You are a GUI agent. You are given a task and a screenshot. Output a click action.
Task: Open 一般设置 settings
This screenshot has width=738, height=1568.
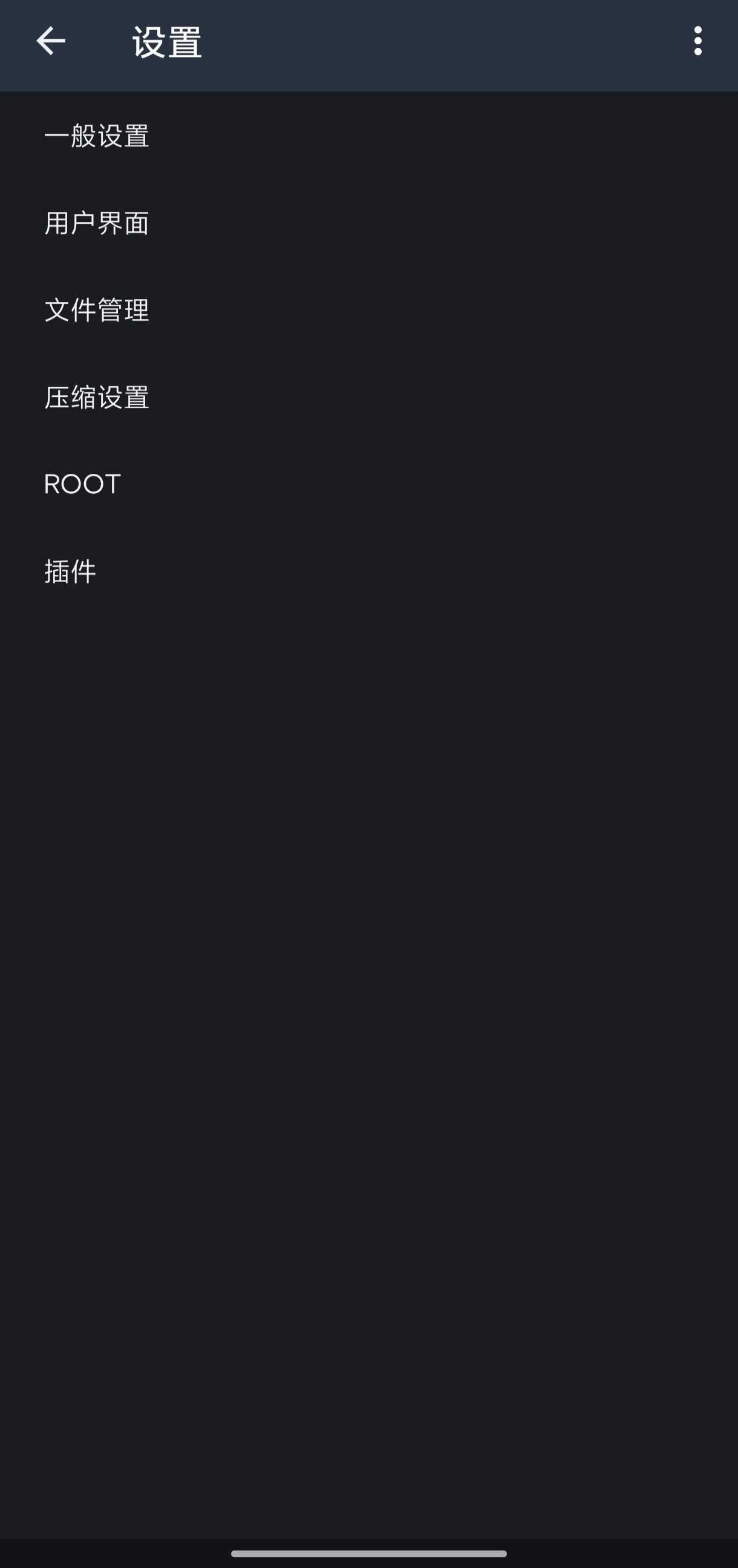click(x=97, y=136)
